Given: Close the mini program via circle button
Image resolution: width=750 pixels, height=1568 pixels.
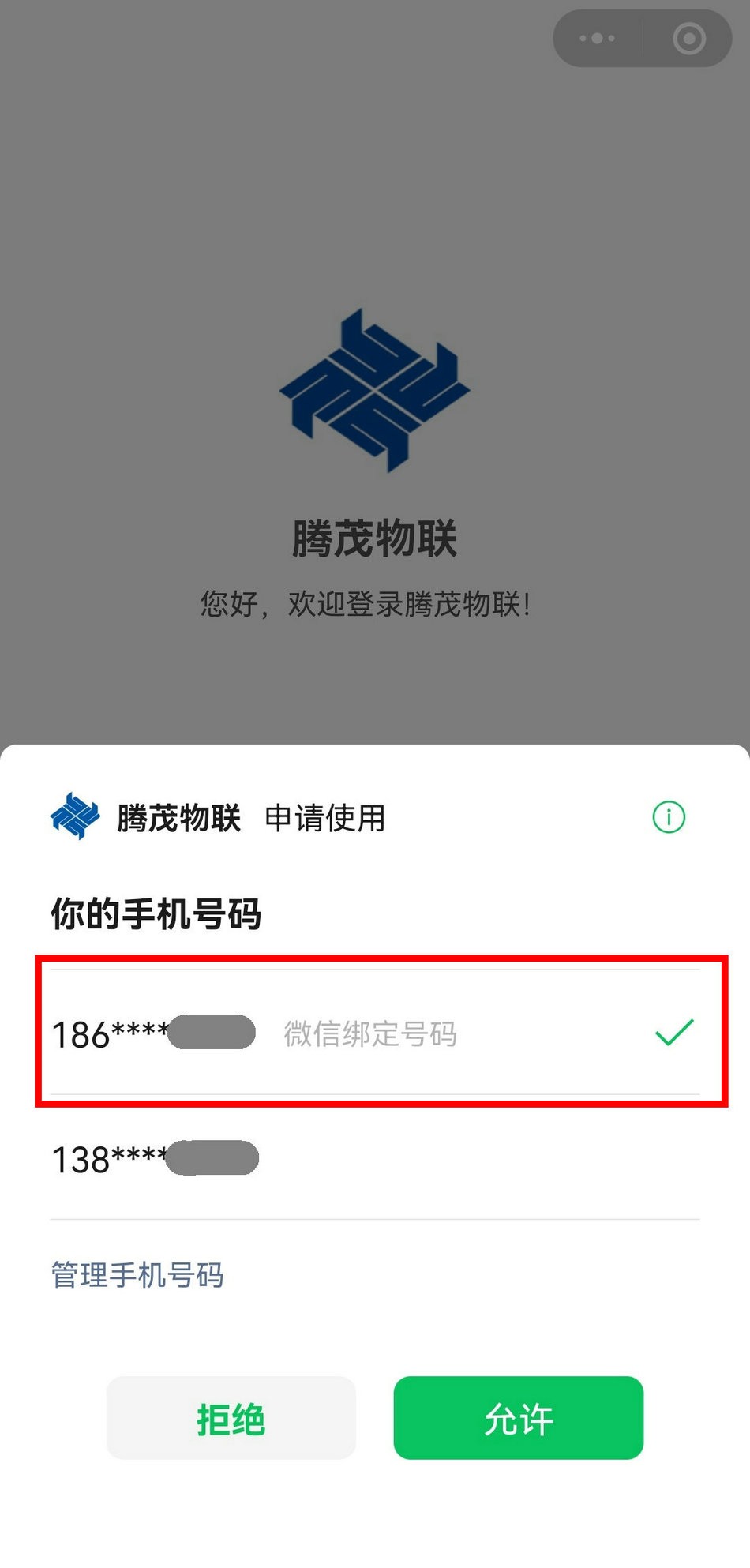Looking at the screenshot, I should coord(688,39).
